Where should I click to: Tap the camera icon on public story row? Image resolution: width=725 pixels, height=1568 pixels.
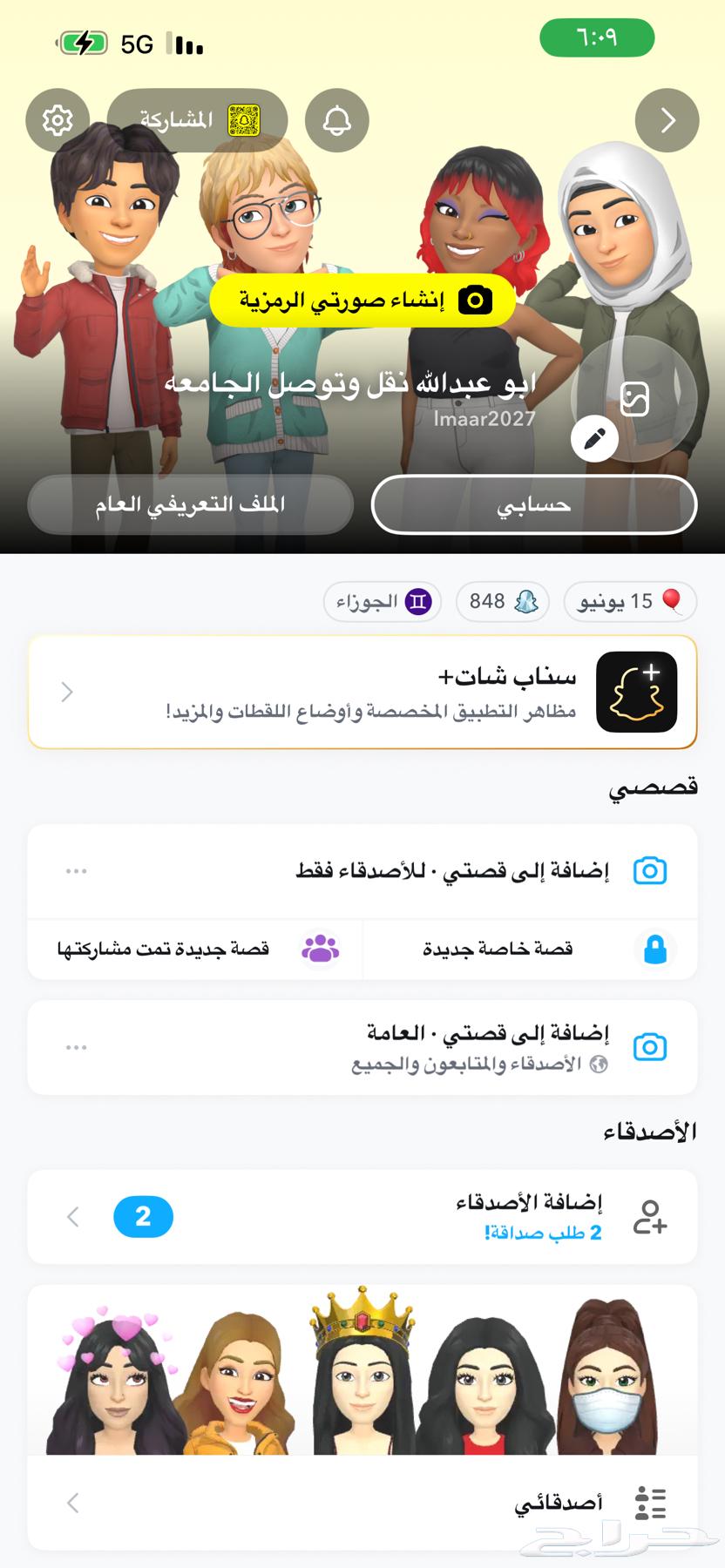tap(649, 1046)
